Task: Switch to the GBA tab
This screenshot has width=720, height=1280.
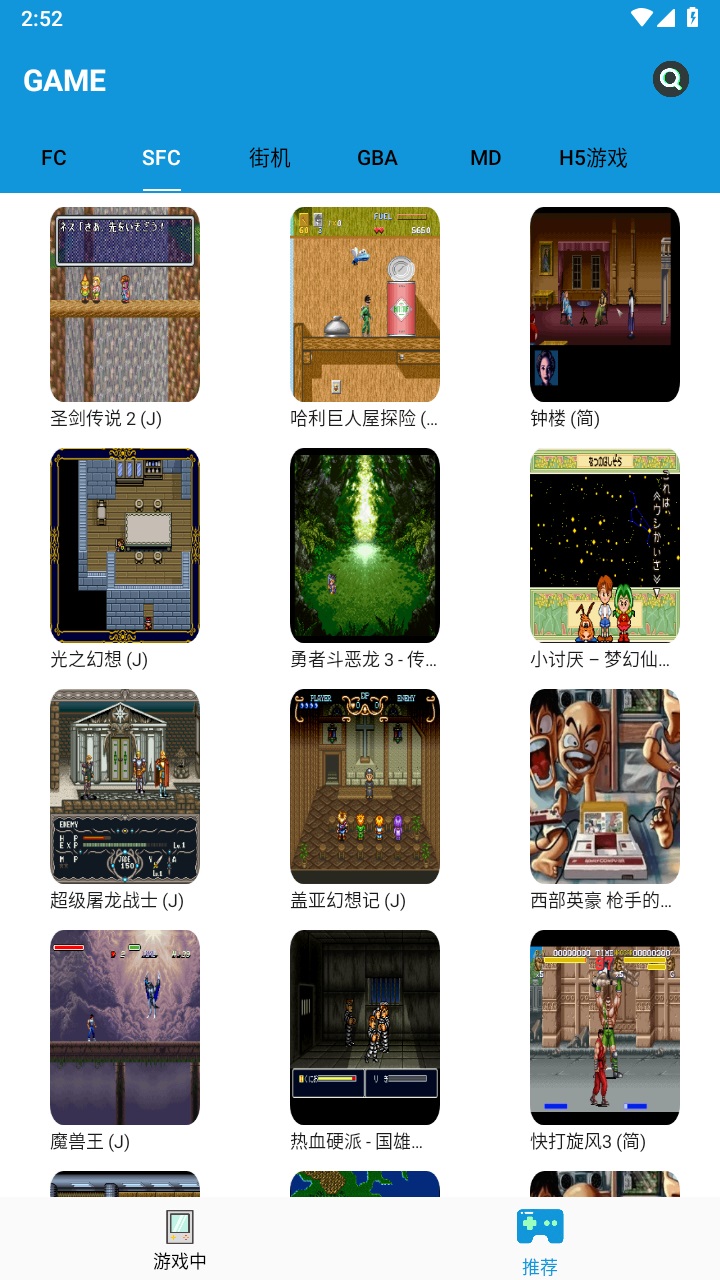Action: coord(377,157)
